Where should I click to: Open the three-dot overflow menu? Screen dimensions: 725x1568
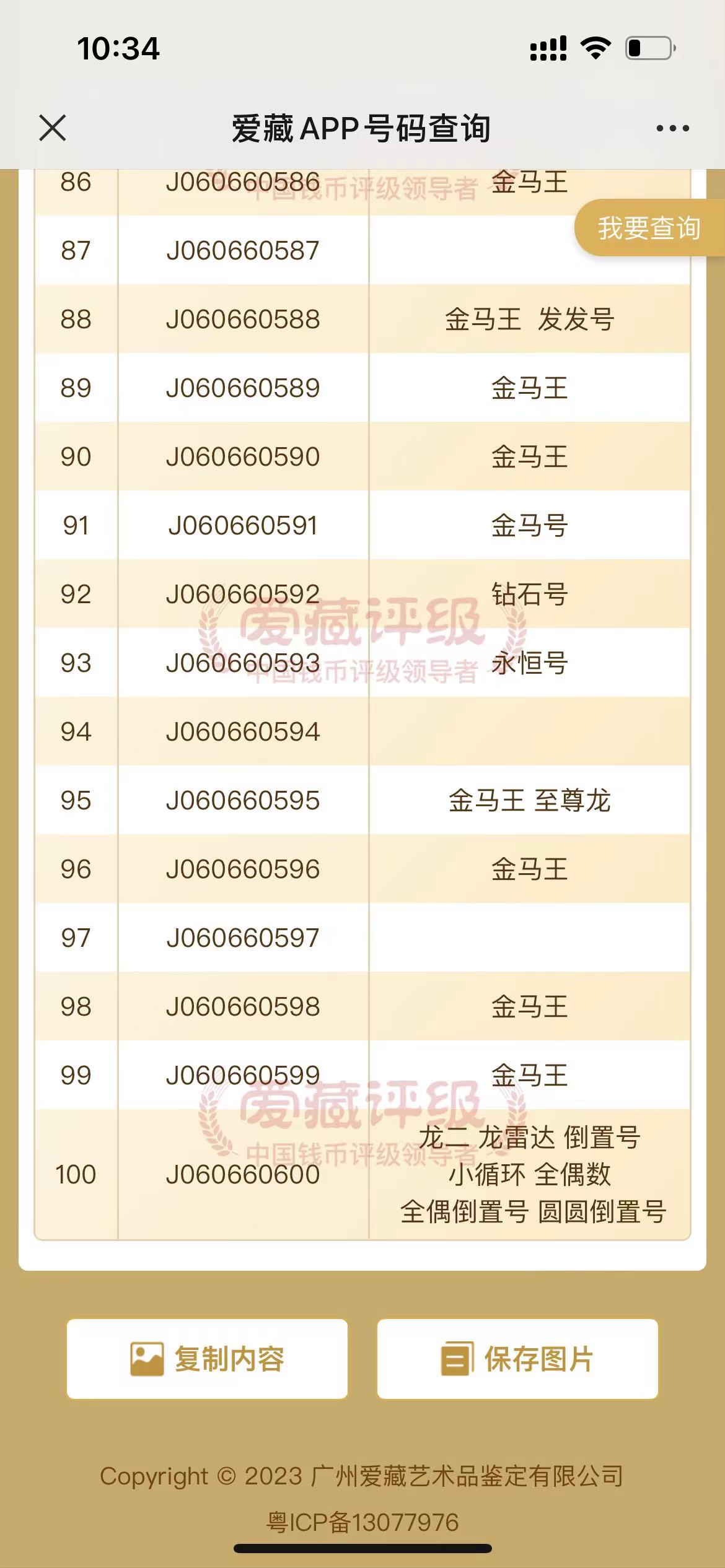click(x=672, y=128)
